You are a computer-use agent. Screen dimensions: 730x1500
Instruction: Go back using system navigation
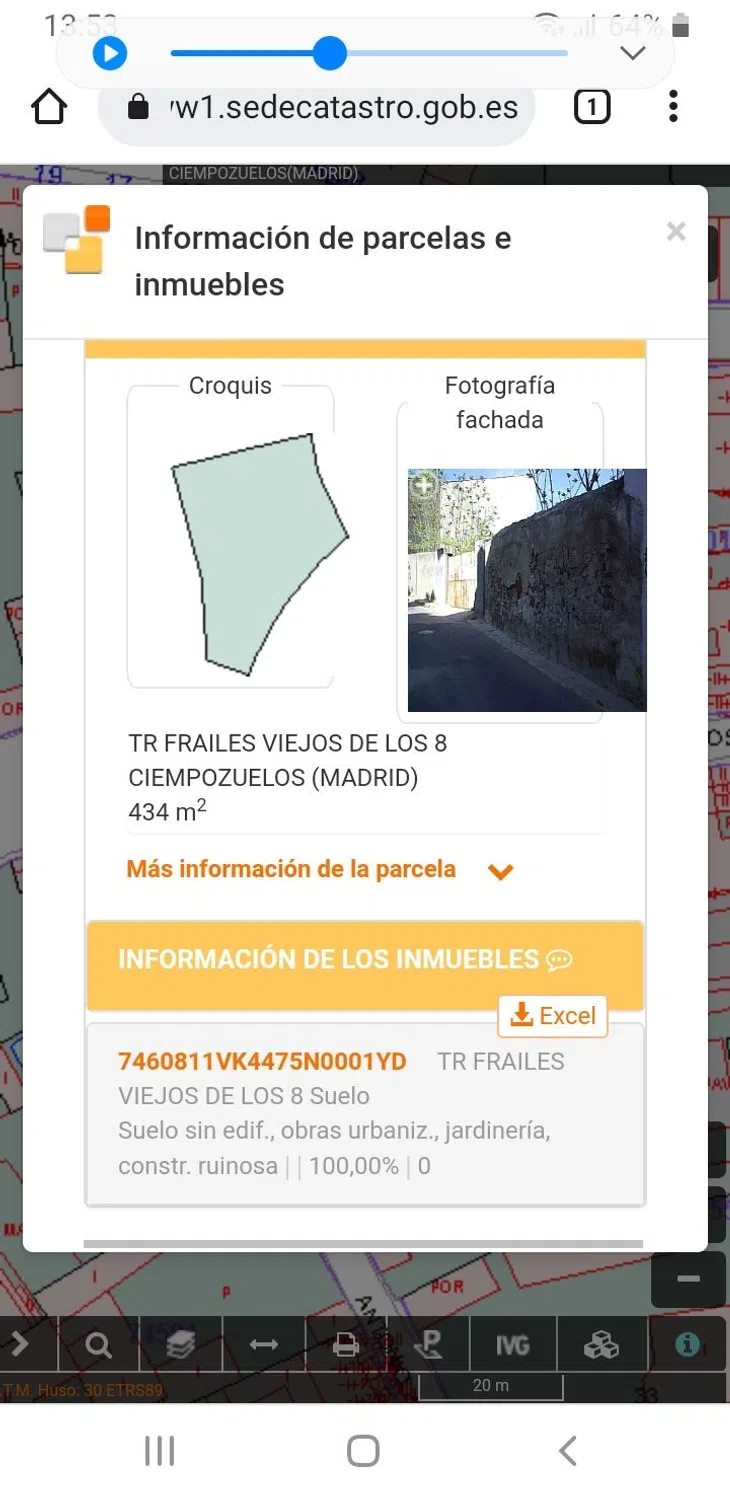click(567, 1450)
